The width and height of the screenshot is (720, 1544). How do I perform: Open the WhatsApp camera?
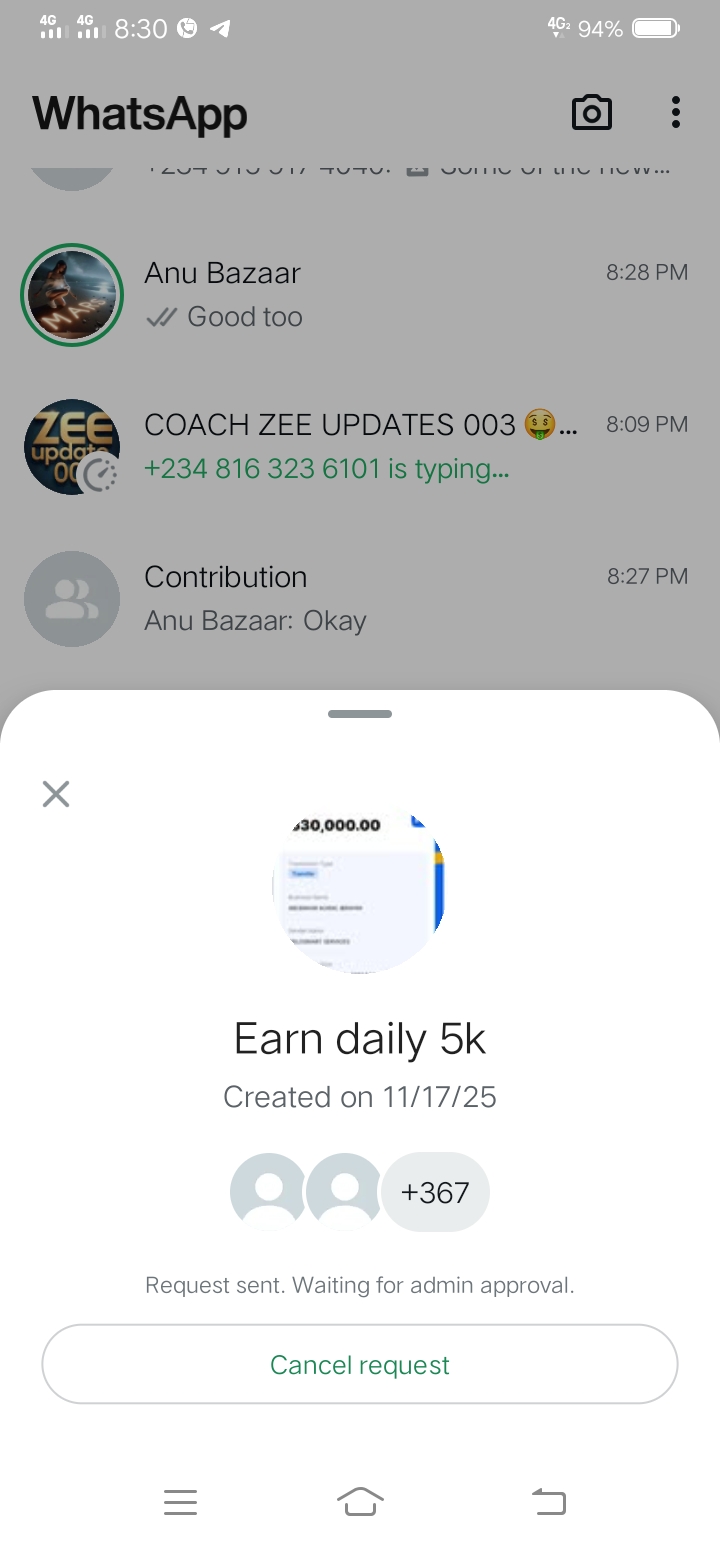point(591,113)
